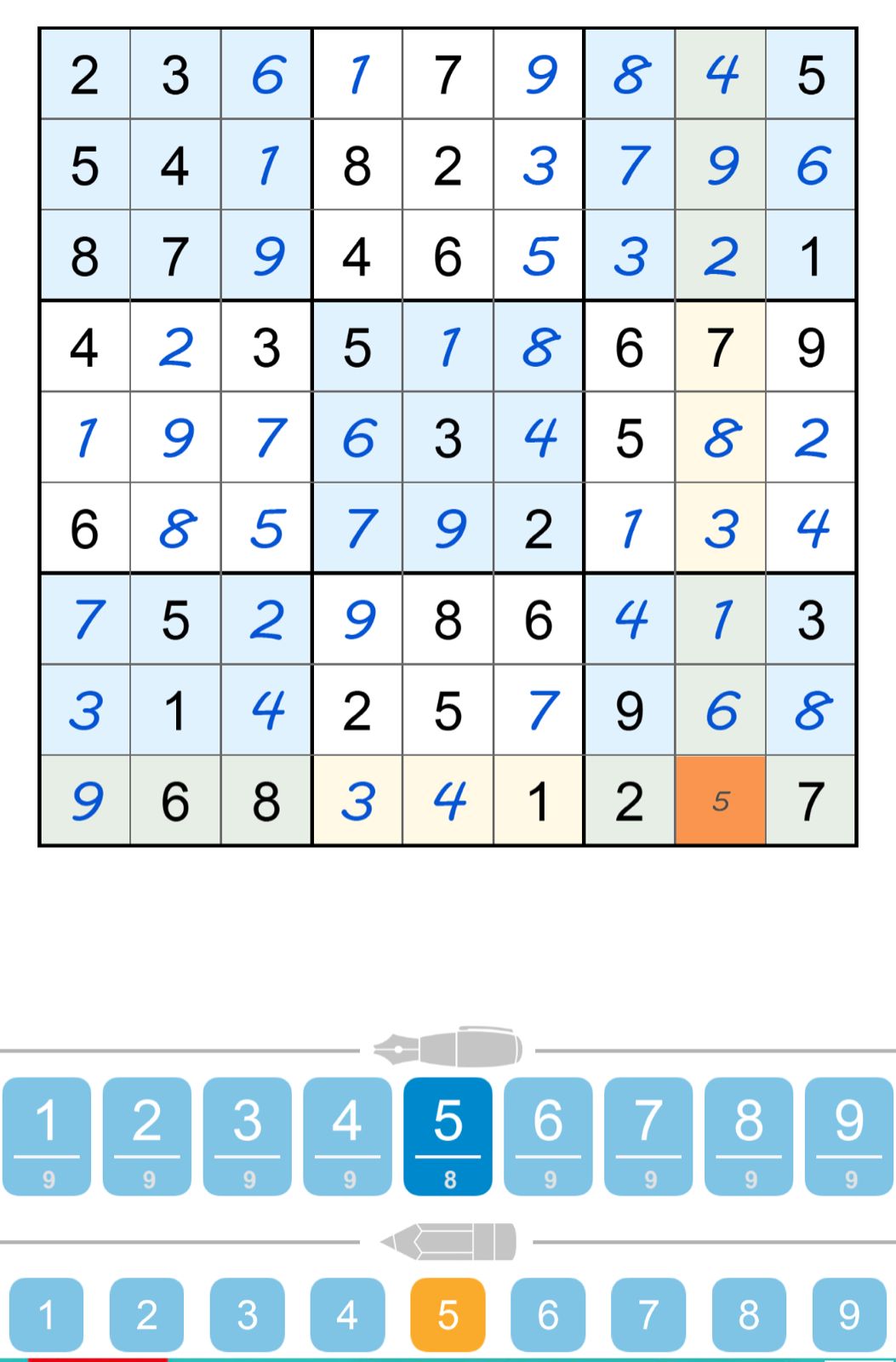Viewport: 896px width, 1362px height.
Task: Choose pencil note 7 from the bottom row
Action: pyautogui.click(x=648, y=1314)
